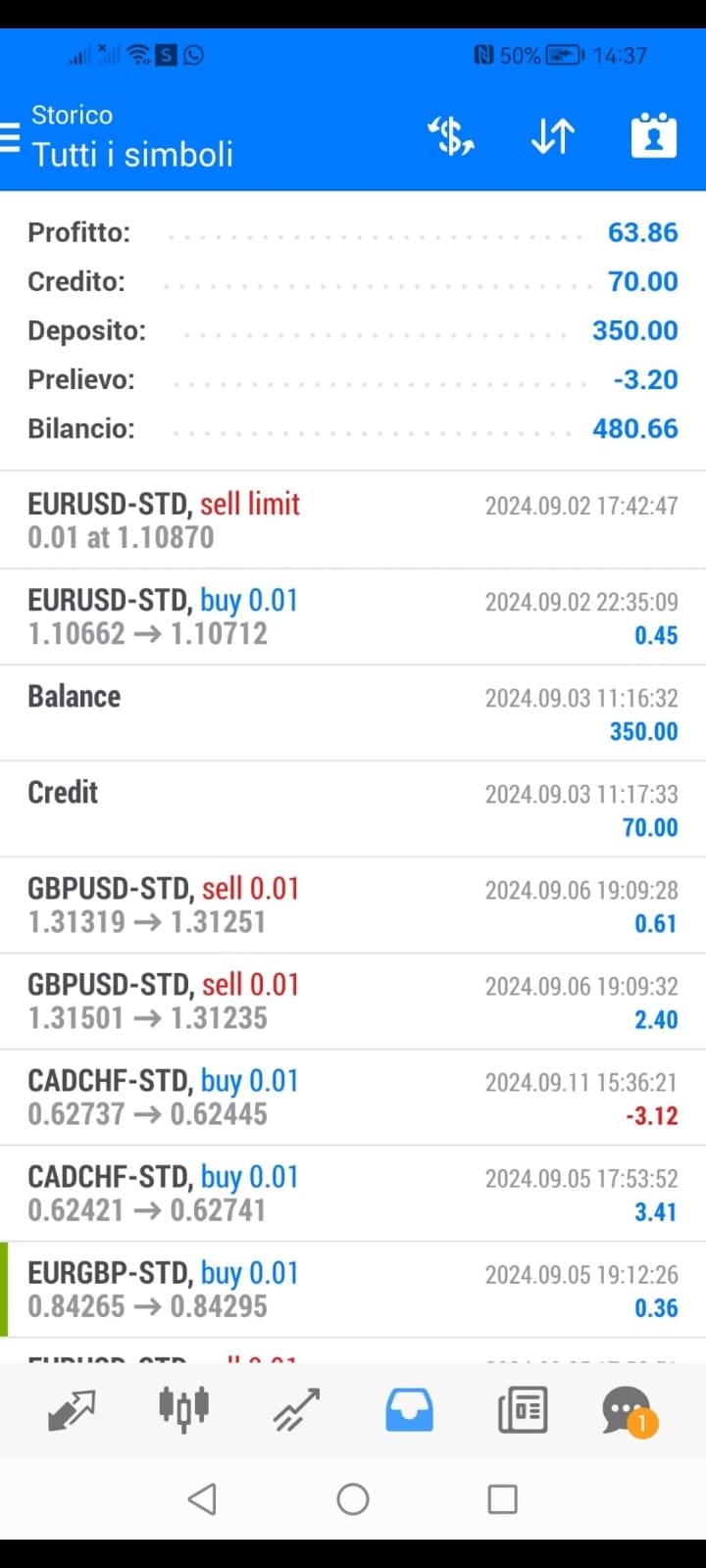Tap 'Tutti i simboli' to change symbol filter
This screenshot has width=706, height=1568.
tap(132, 154)
